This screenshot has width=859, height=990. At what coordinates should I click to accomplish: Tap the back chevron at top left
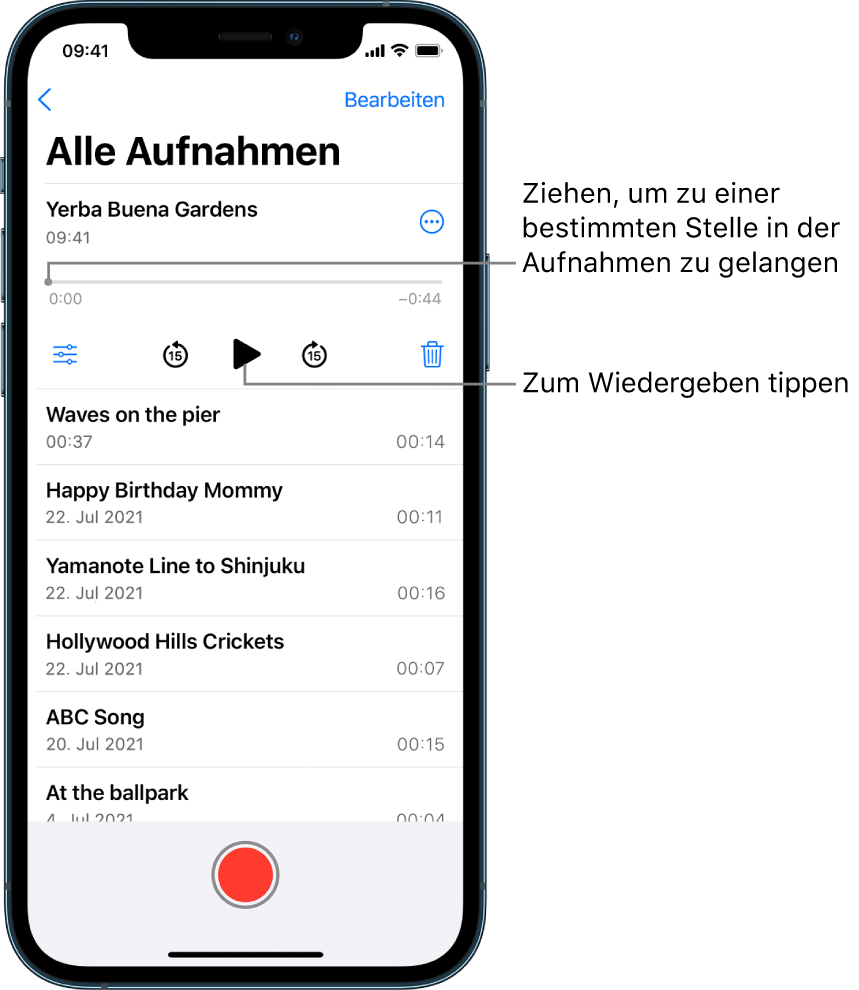point(44,99)
